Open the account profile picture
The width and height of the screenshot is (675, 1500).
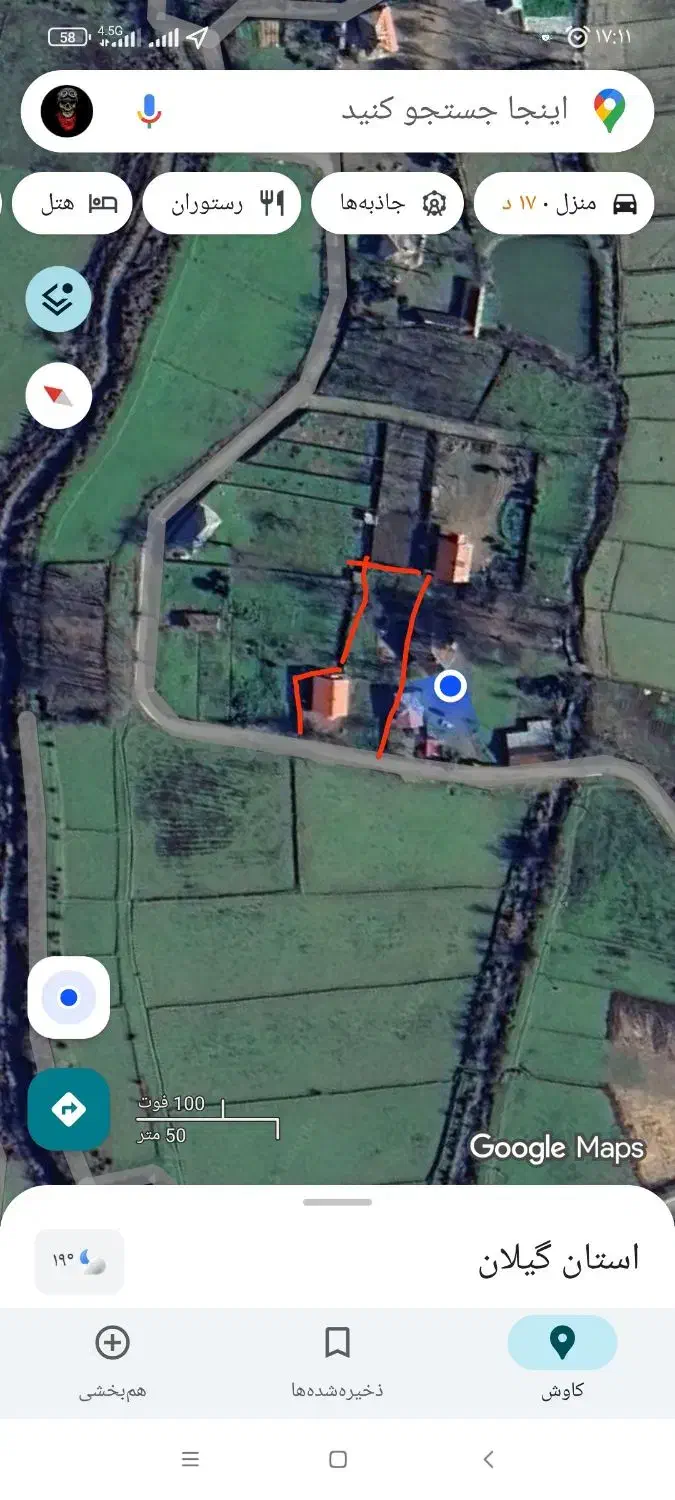pyautogui.click(x=67, y=111)
